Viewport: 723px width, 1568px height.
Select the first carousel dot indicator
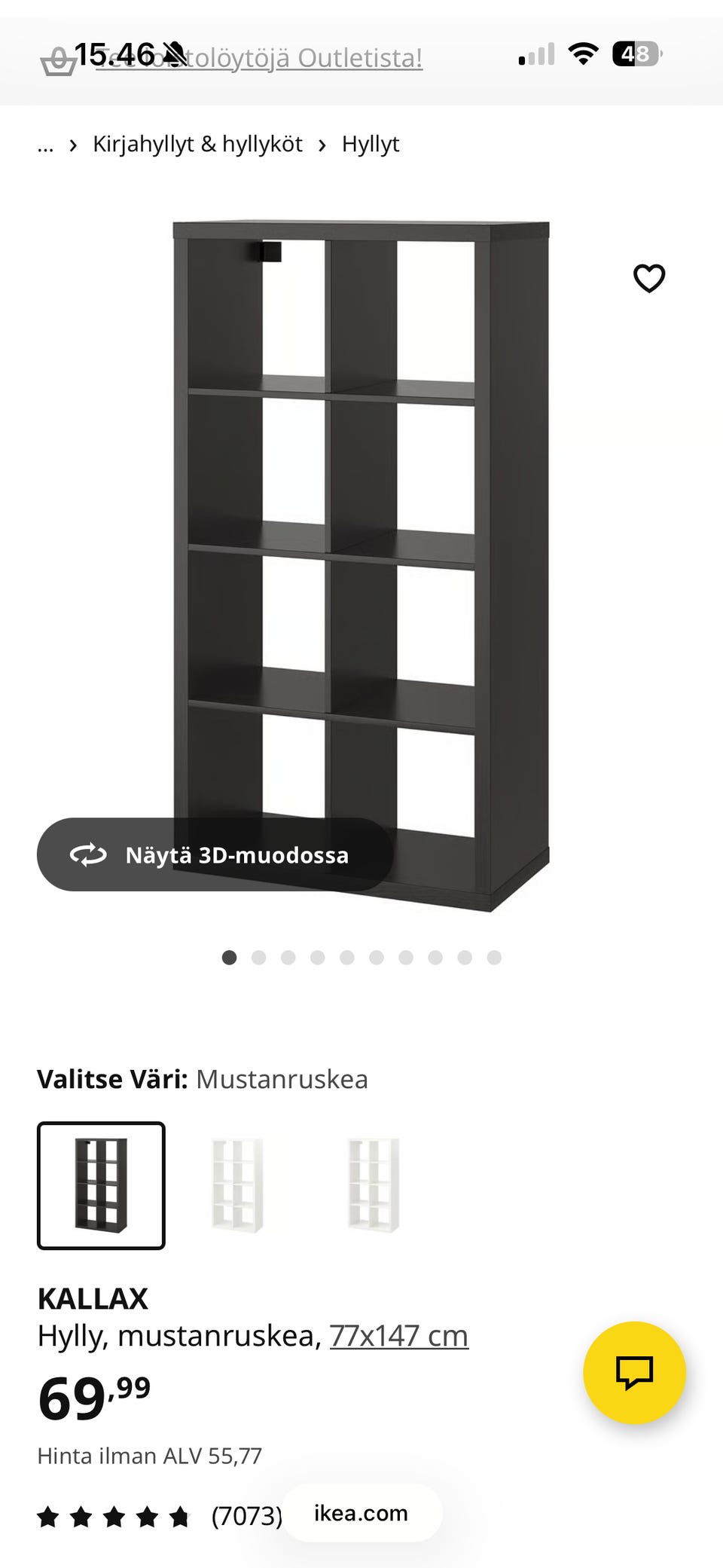coord(229,958)
